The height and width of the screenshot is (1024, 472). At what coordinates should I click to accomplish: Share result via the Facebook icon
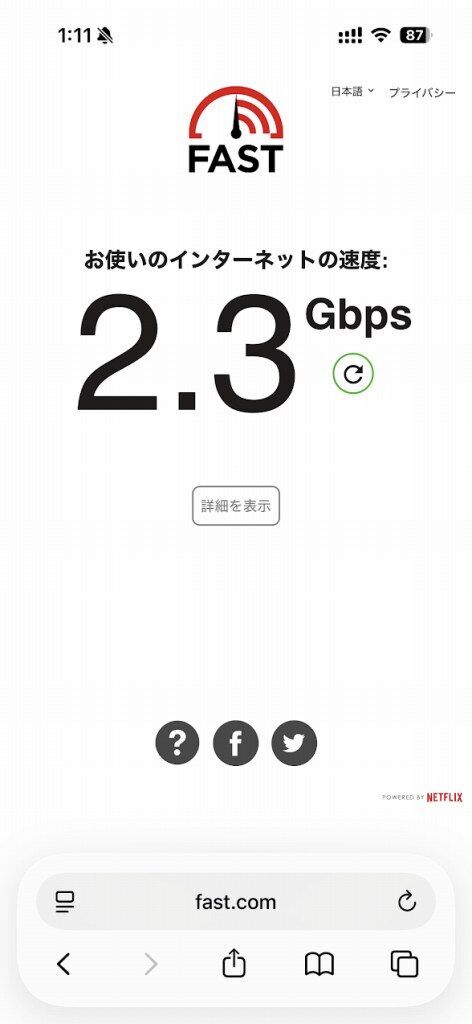(236, 743)
